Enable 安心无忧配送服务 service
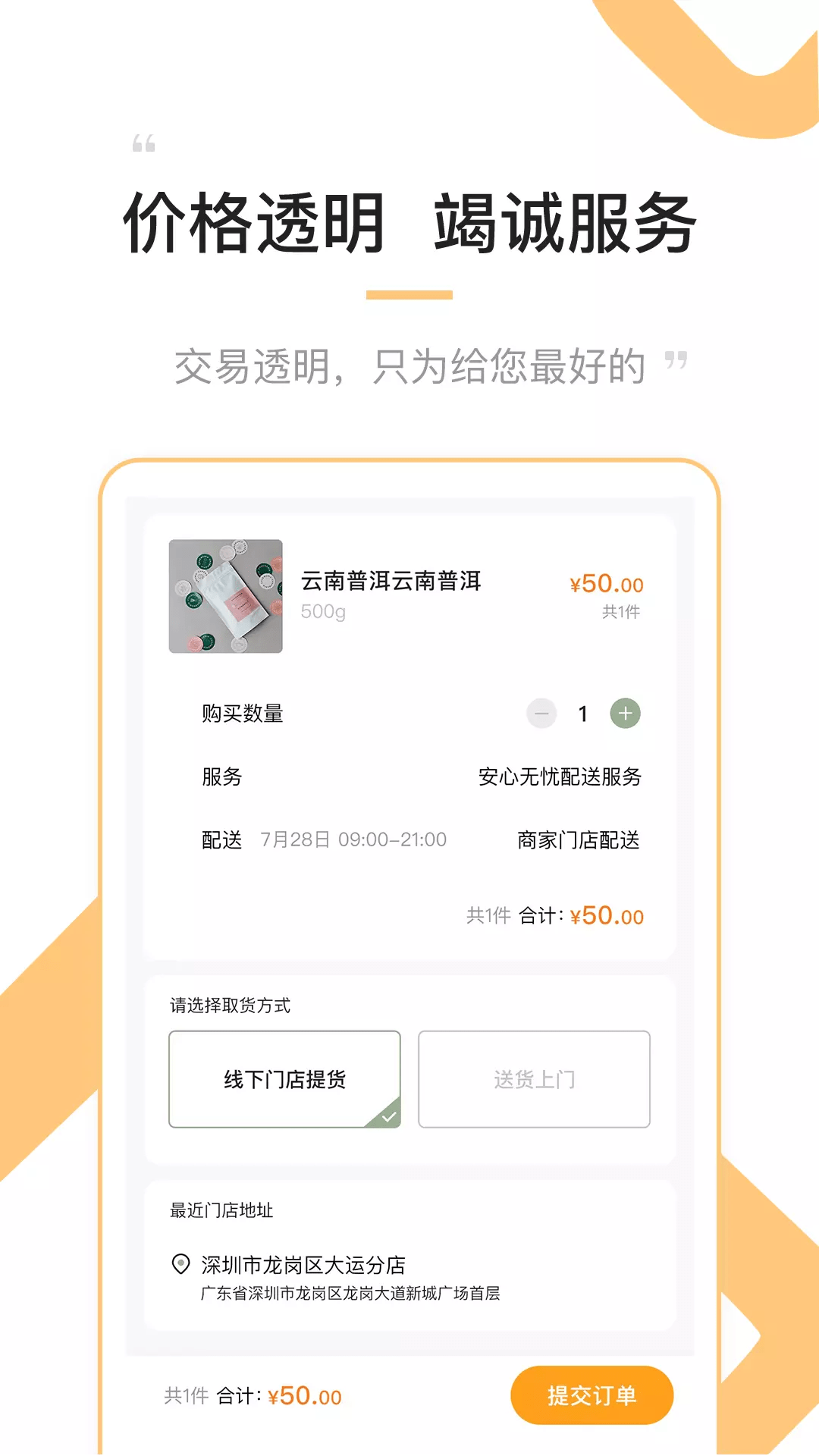The height and width of the screenshot is (1456, 819). pyautogui.click(x=559, y=778)
